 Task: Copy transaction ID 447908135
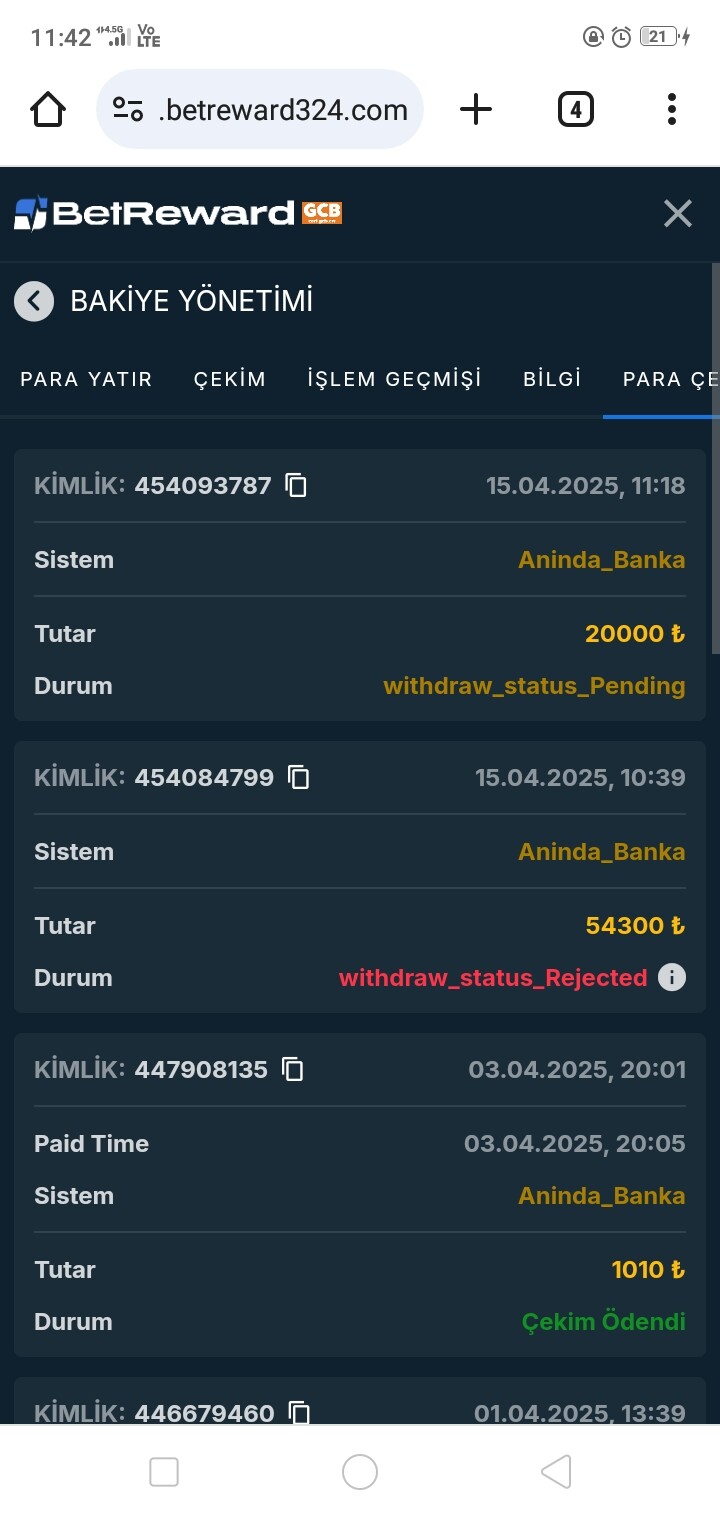pyautogui.click(x=292, y=1069)
